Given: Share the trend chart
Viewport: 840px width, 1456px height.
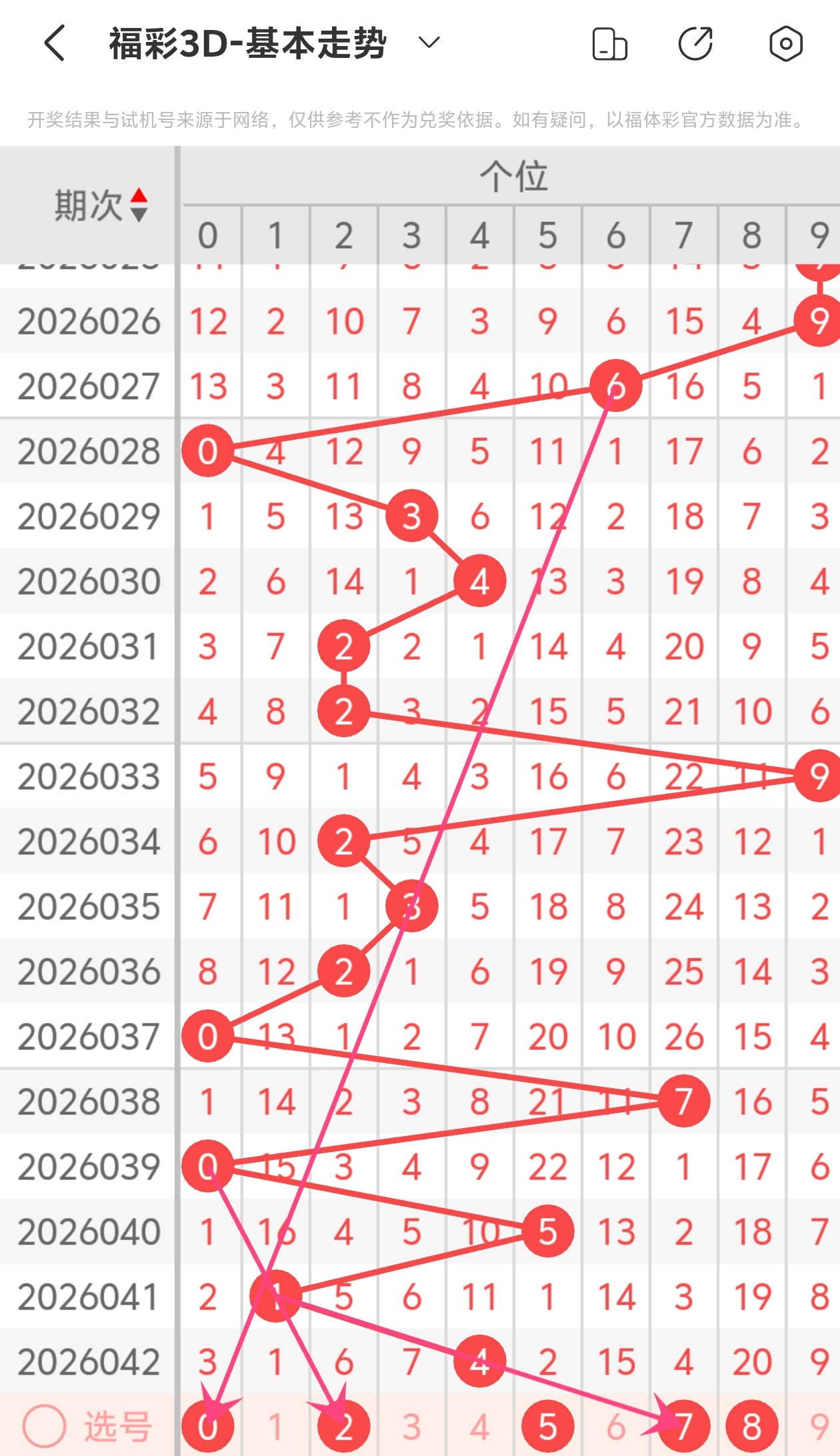Looking at the screenshot, I should tap(695, 44).
